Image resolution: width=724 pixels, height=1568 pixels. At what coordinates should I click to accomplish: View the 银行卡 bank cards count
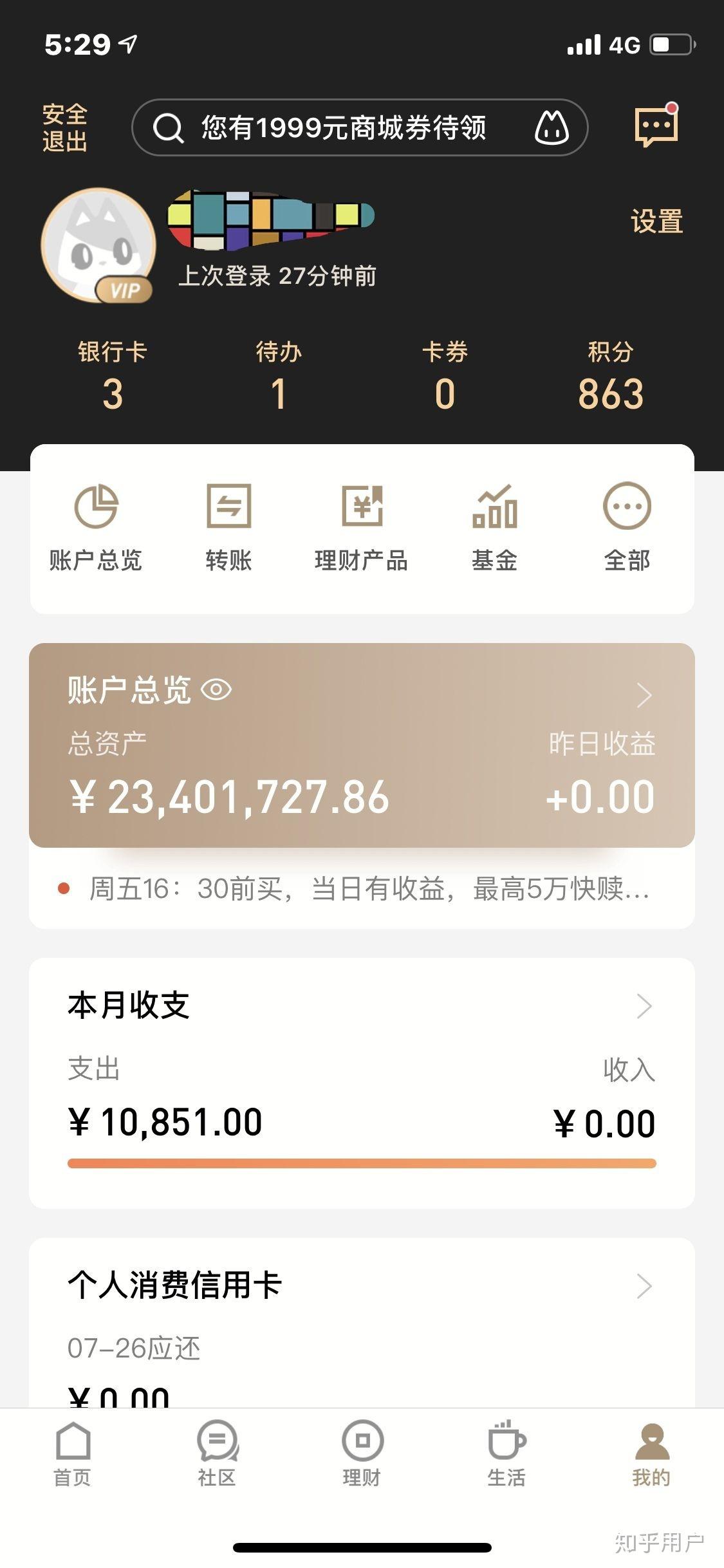click(113, 377)
